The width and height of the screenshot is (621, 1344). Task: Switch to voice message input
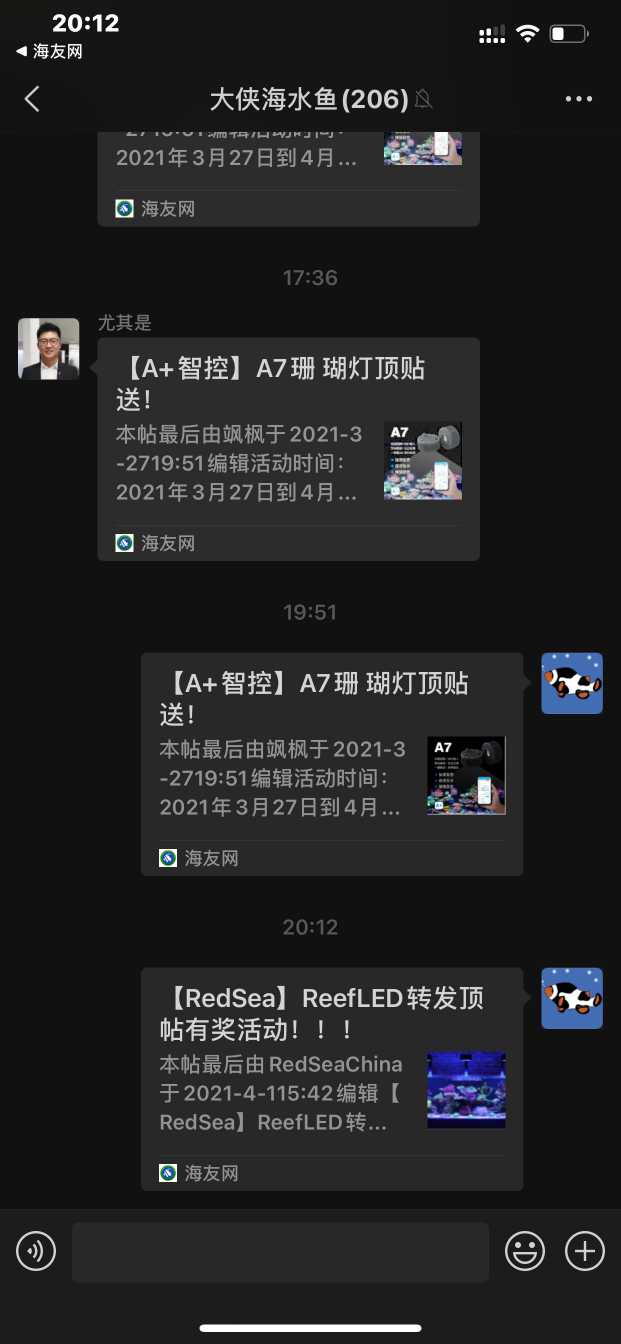click(x=36, y=1251)
